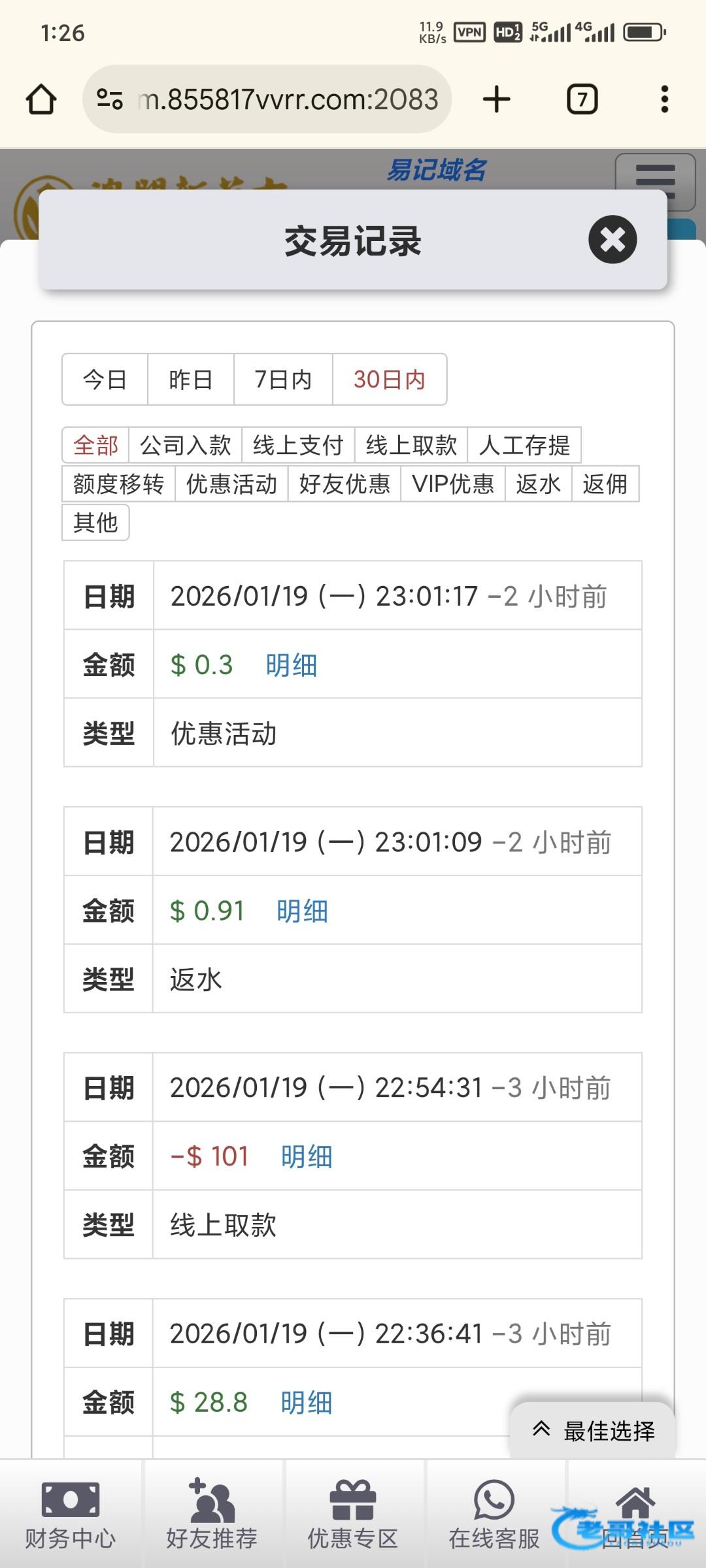Choose the 其他 category
This screenshot has height=1568, width=706.
click(95, 523)
